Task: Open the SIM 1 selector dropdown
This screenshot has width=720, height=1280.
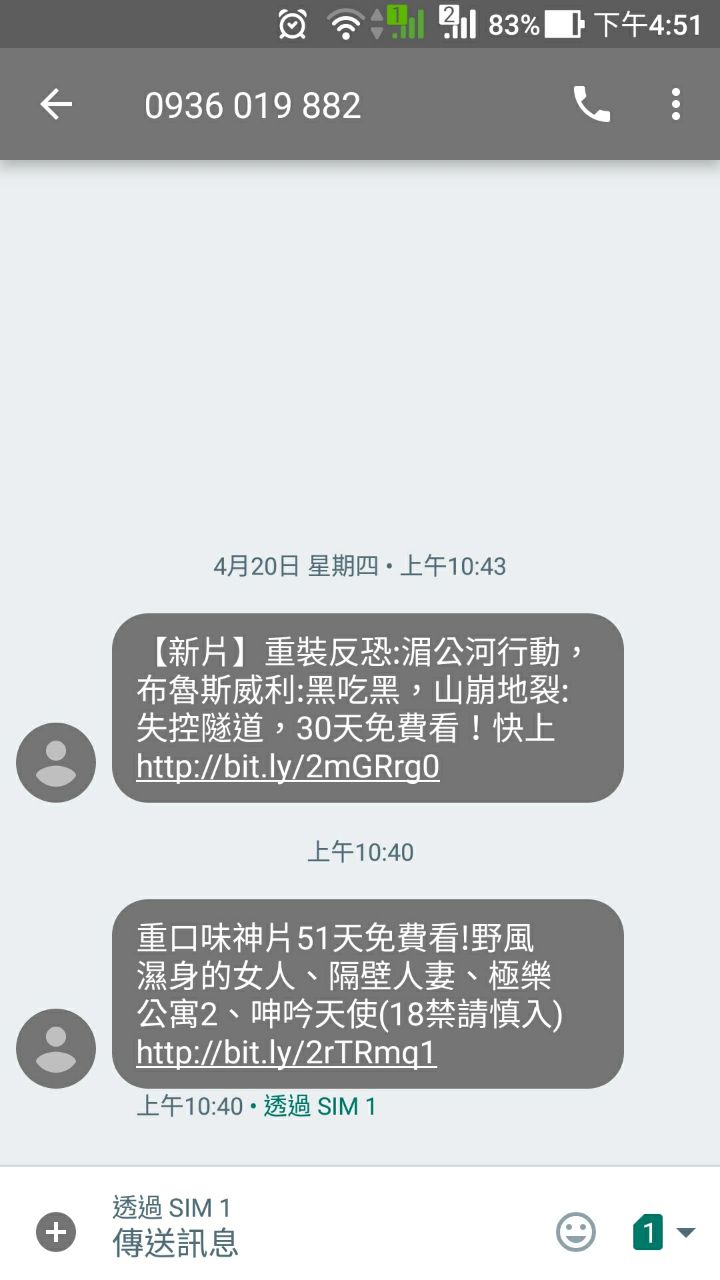Action: (663, 1232)
